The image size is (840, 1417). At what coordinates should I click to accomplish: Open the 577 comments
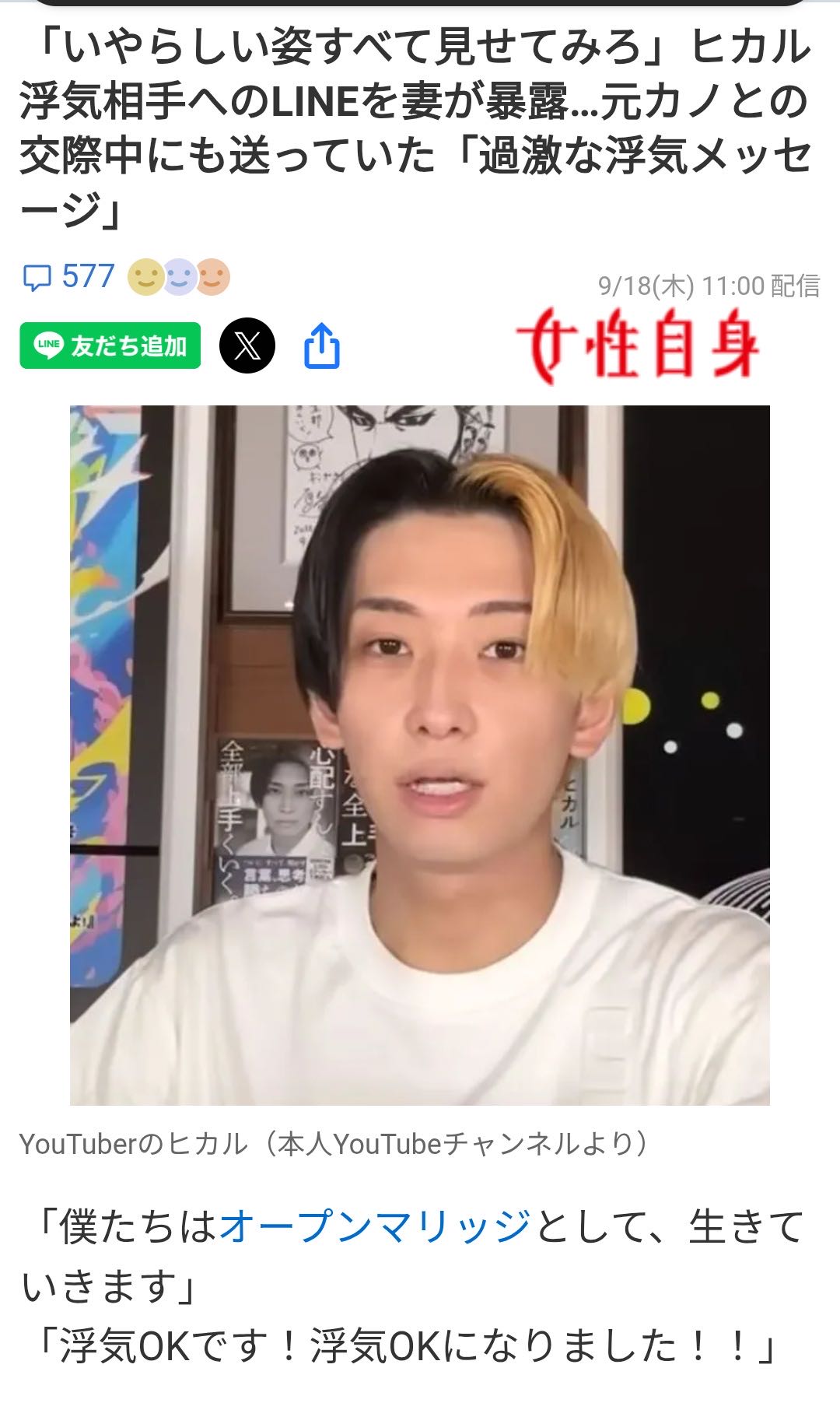coord(70,277)
